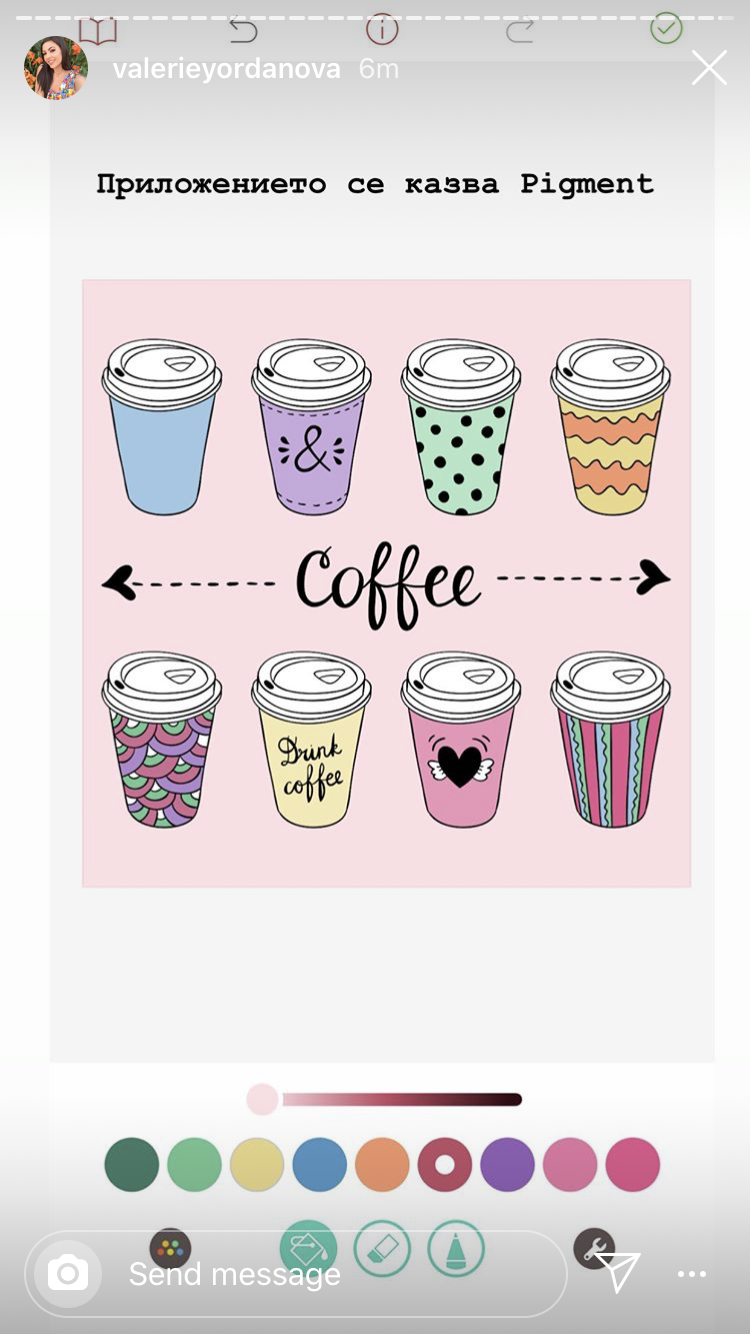This screenshot has height=1334, width=750.
Task: Open the camera to reply
Action: pos(68,1274)
